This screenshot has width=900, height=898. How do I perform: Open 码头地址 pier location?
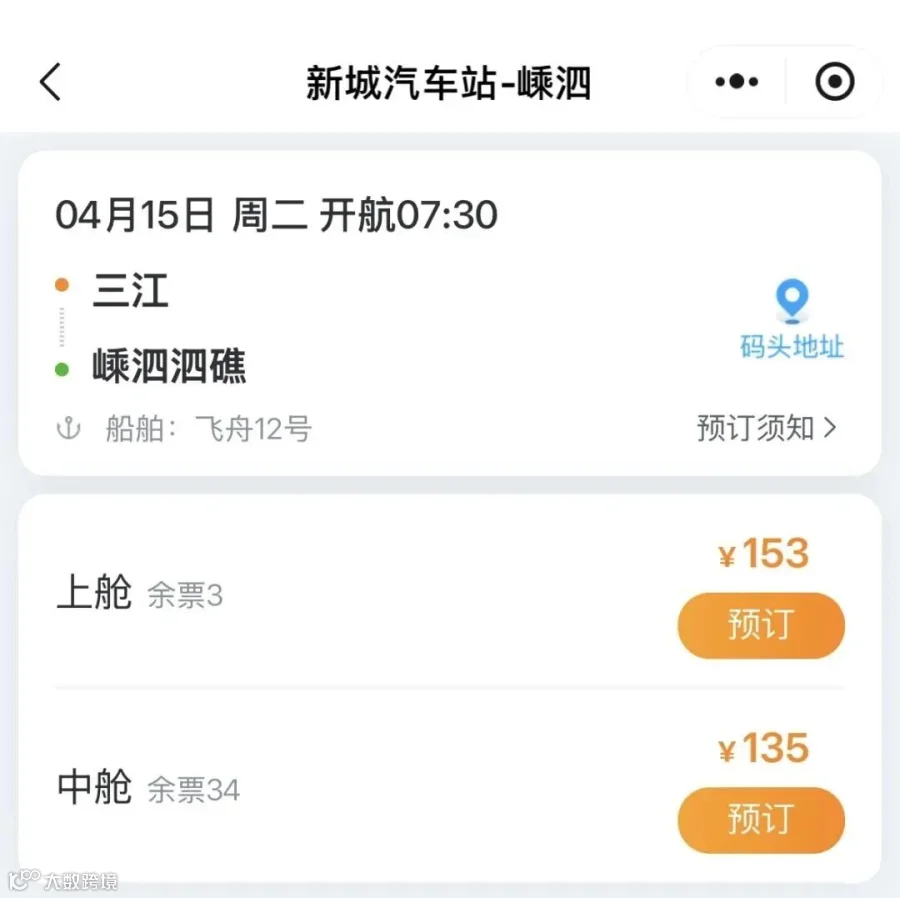pos(792,319)
